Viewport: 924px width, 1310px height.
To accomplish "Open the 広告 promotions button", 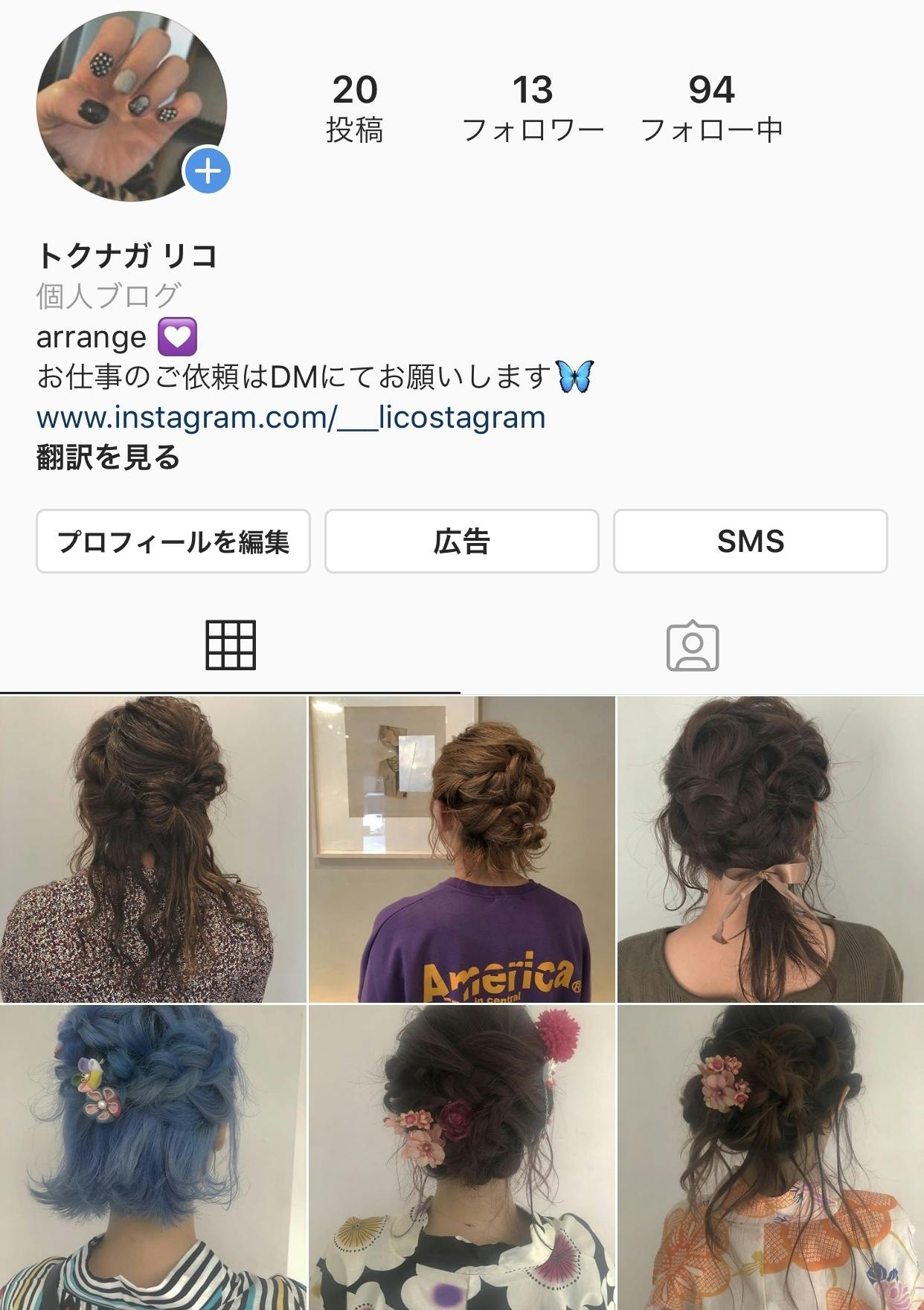I will coord(461,542).
